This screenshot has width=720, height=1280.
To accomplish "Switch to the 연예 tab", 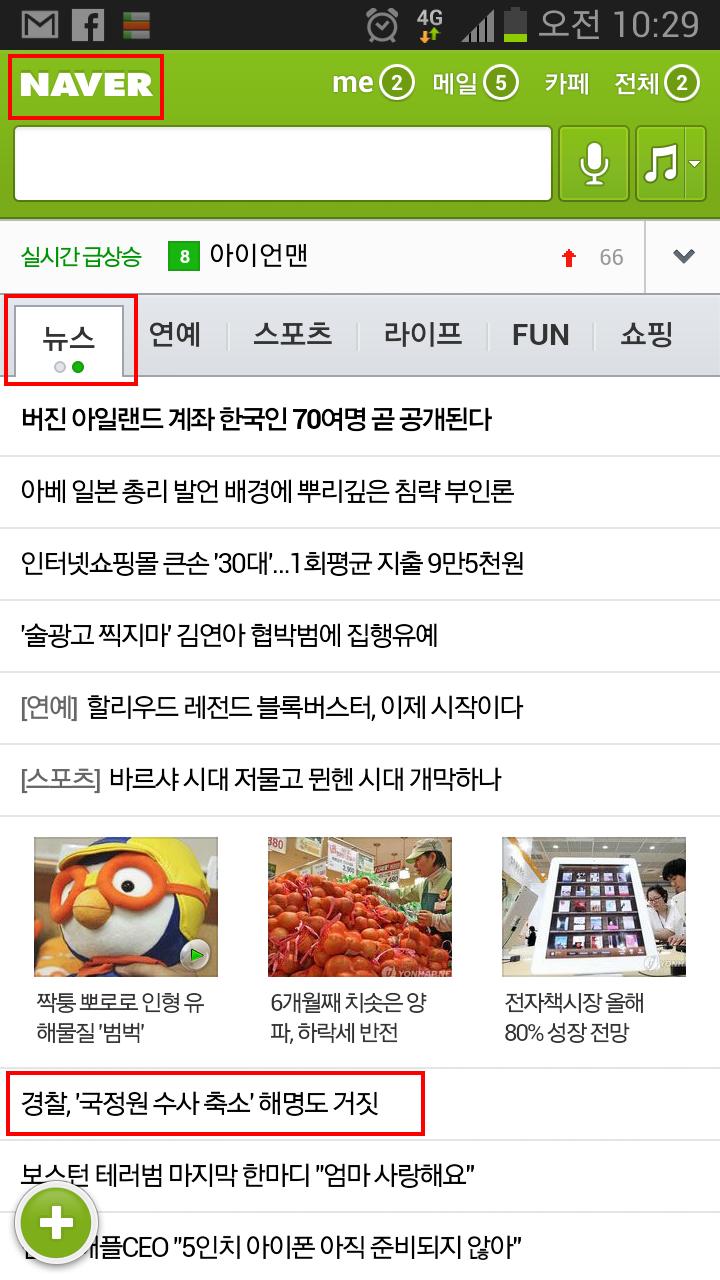I will coord(175,335).
